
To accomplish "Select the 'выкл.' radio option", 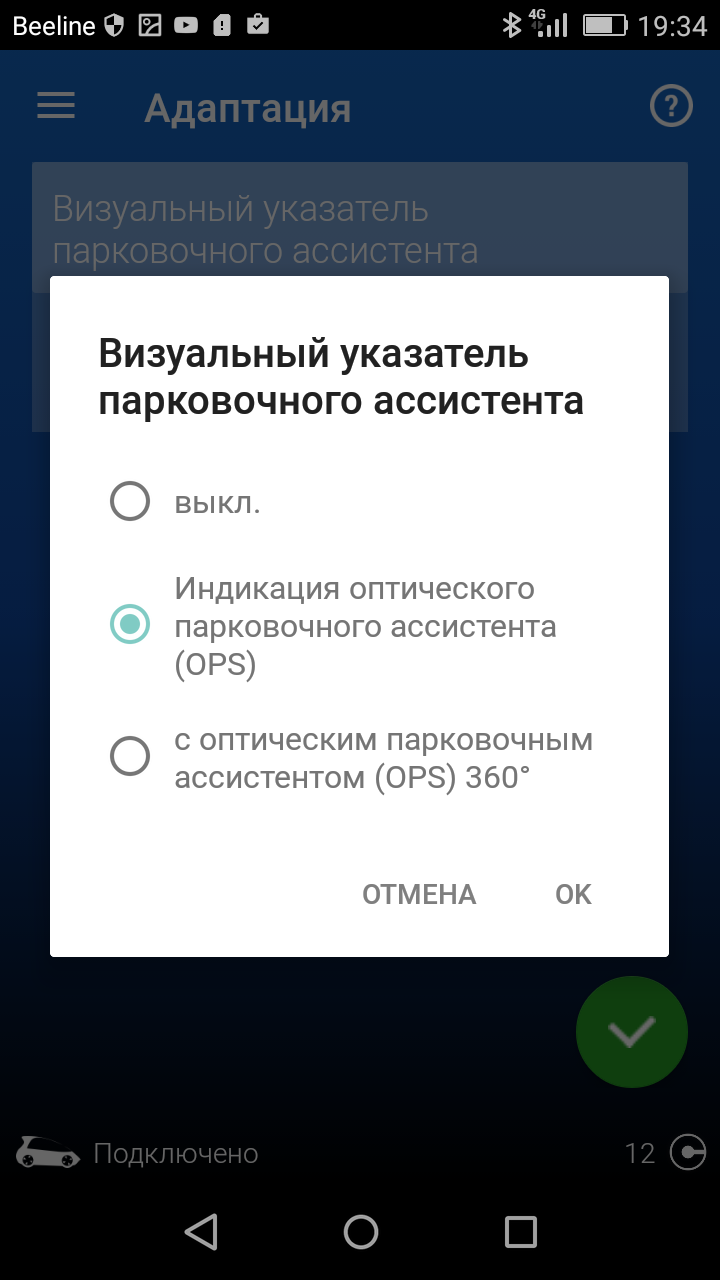I will pos(130,502).
